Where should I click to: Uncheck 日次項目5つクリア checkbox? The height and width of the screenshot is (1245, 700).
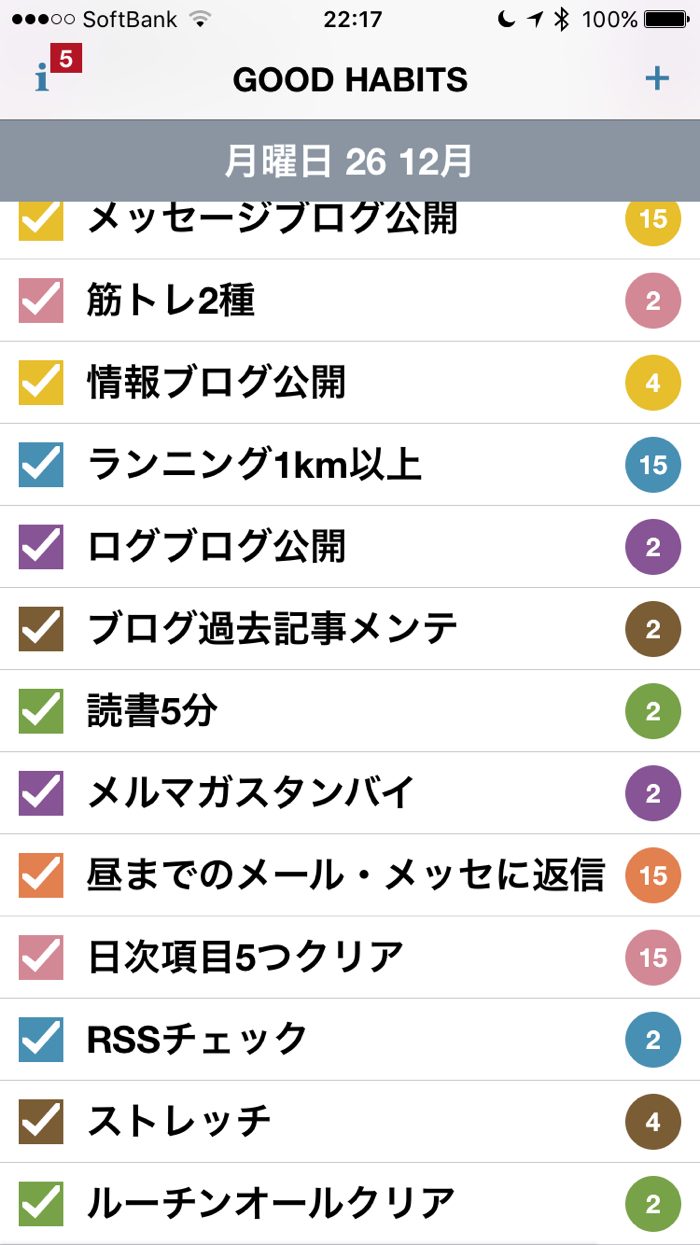pyautogui.click(x=41, y=957)
